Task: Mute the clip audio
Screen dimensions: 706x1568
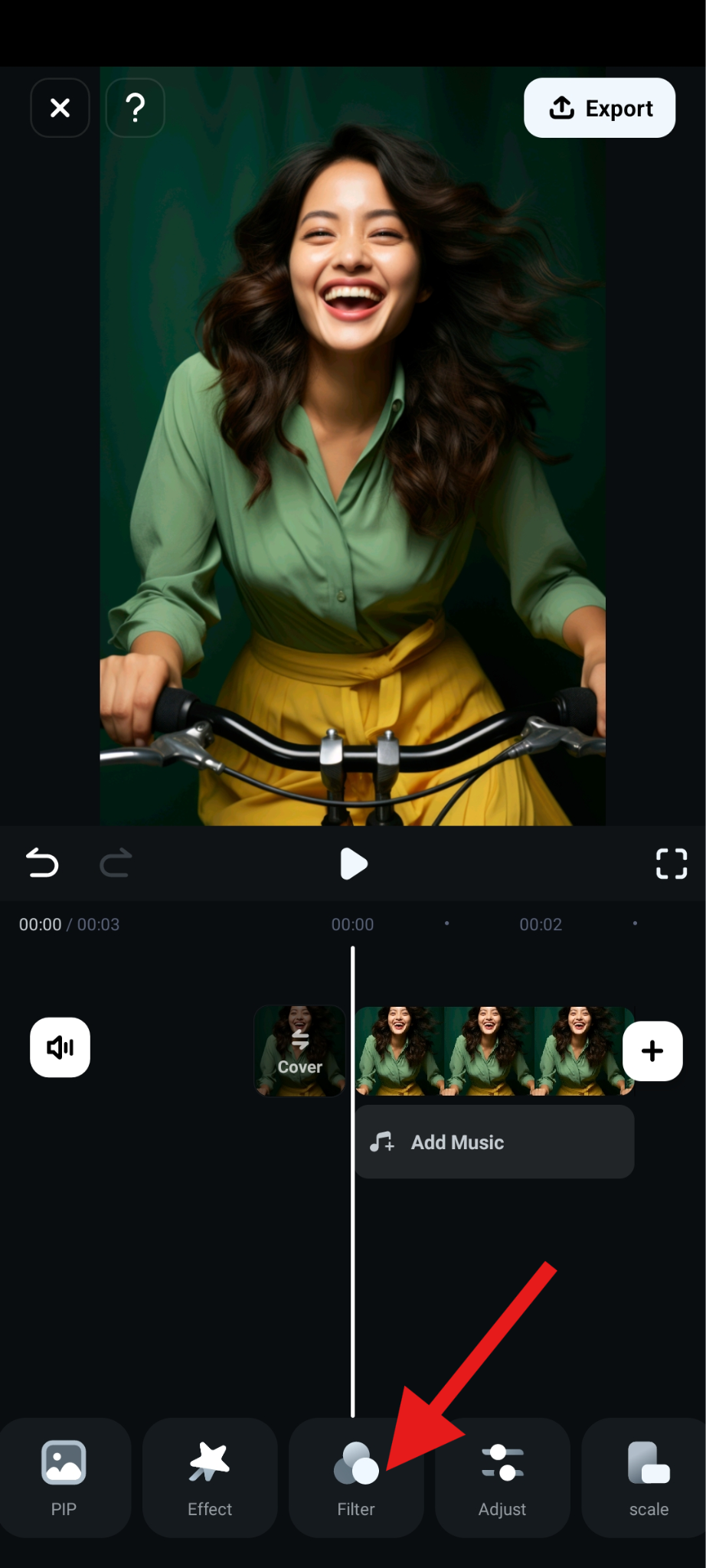Action: 60,1047
